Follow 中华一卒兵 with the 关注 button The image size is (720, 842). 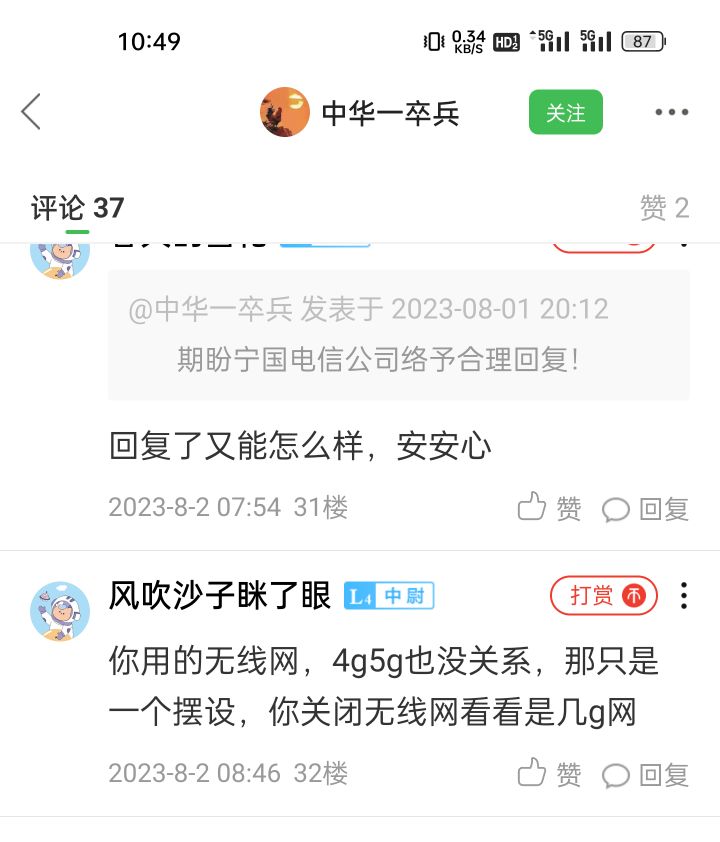click(565, 112)
